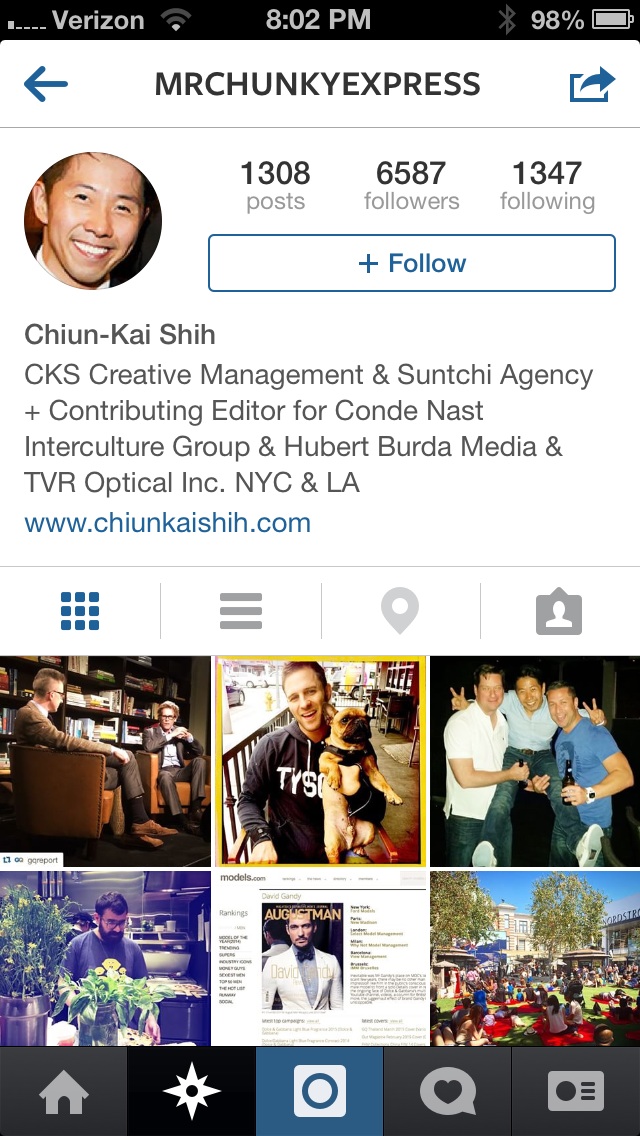This screenshot has height=1136, width=640.
Task: Switch to grid view of posts
Action: pyautogui.click(x=80, y=611)
